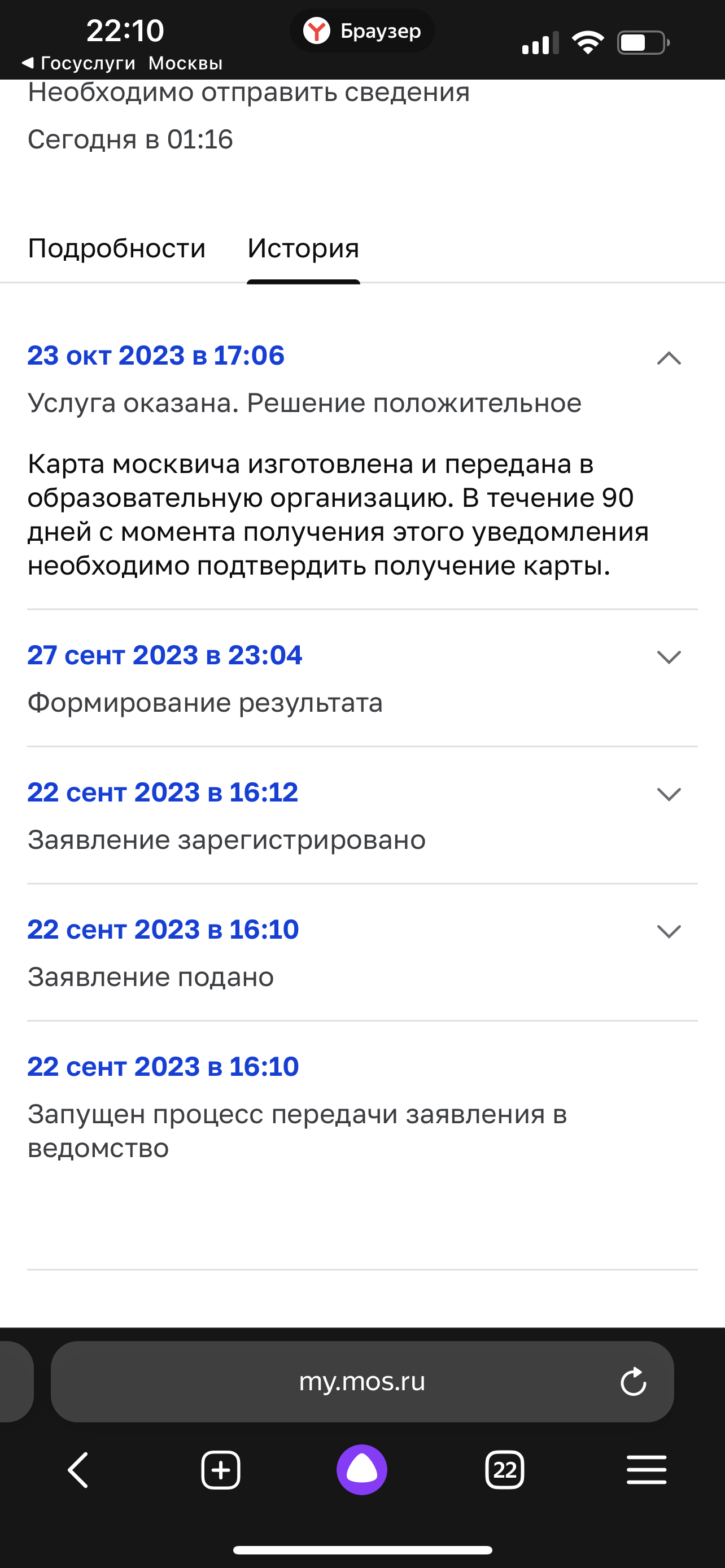The image size is (725, 1568).
Task: Launch the Alice assistant
Action: click(x=362, y=1470)
